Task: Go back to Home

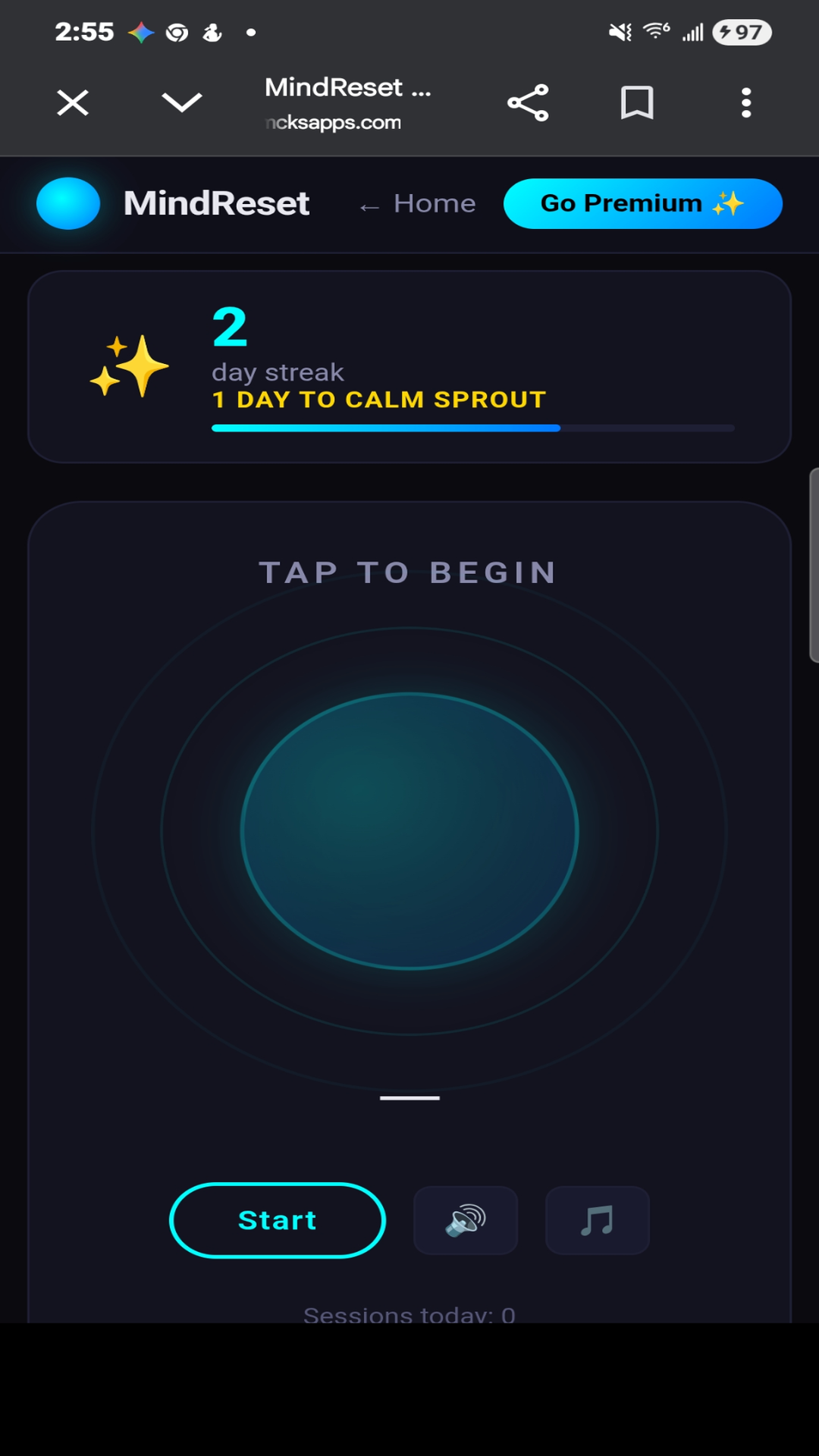Action: pyautogui.click(x=418, y=203)
